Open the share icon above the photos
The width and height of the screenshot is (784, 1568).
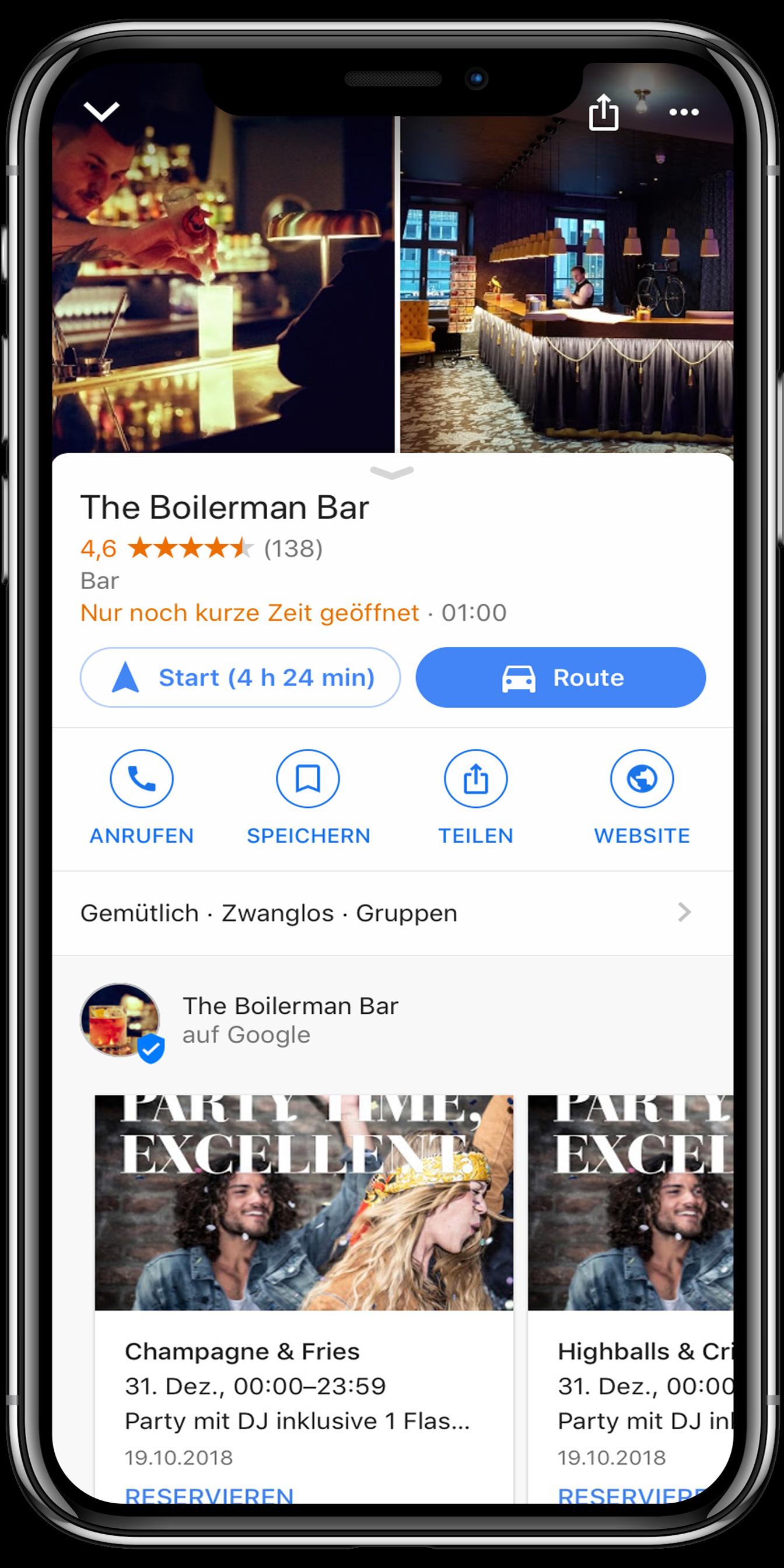point(603,113)
